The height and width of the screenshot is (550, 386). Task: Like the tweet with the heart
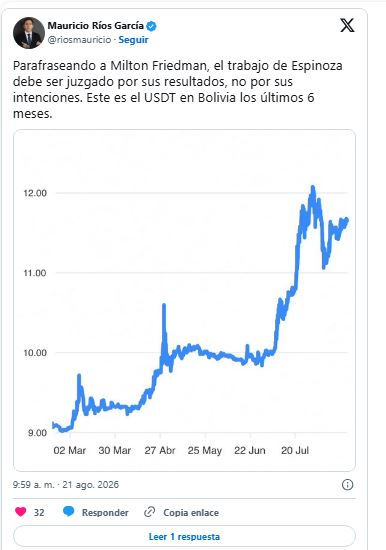21,512
